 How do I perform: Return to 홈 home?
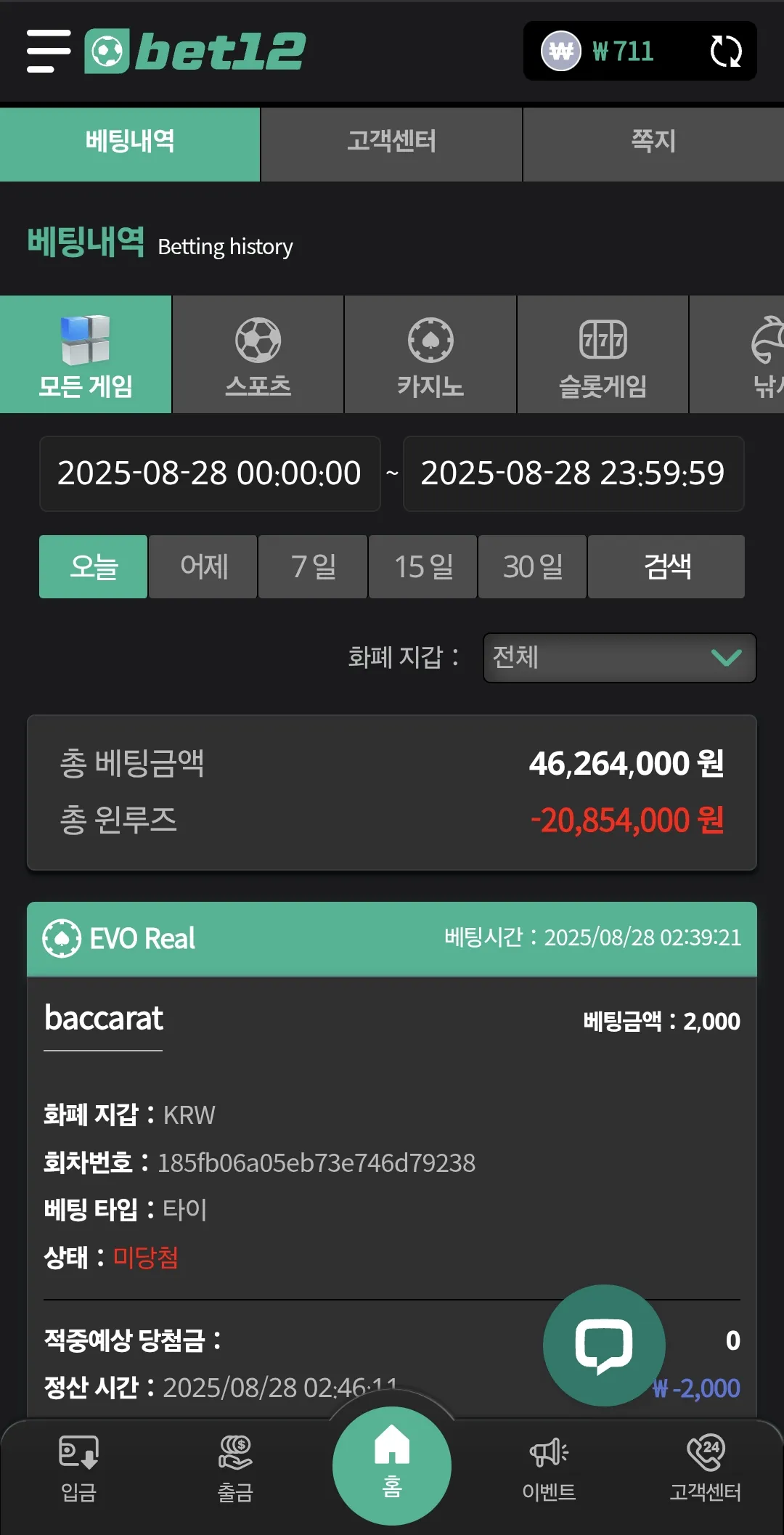(392, 1465)
